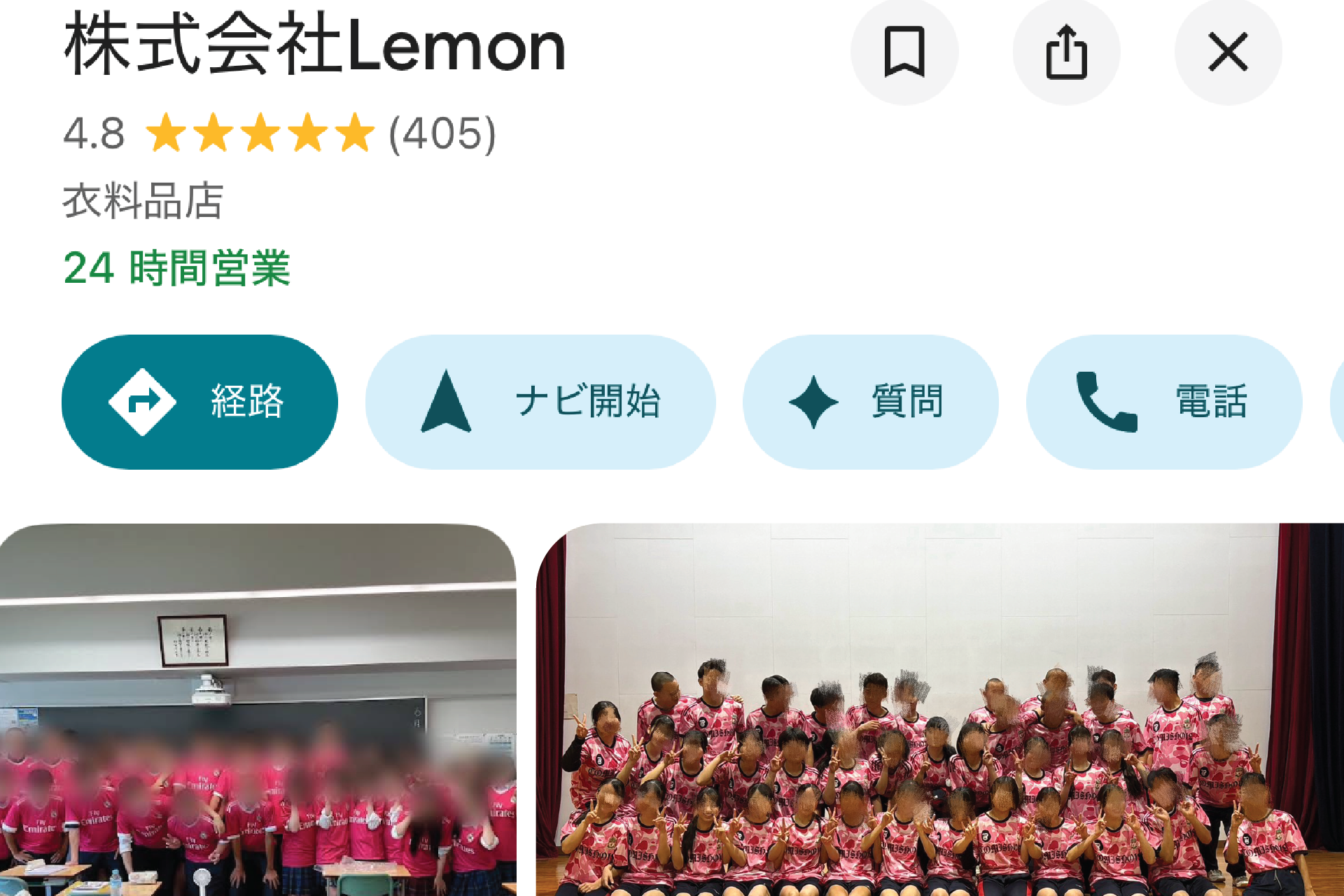Tap the 経路 directions button
The height and width of the screenshot is (896, 1344).
point(199,402)
